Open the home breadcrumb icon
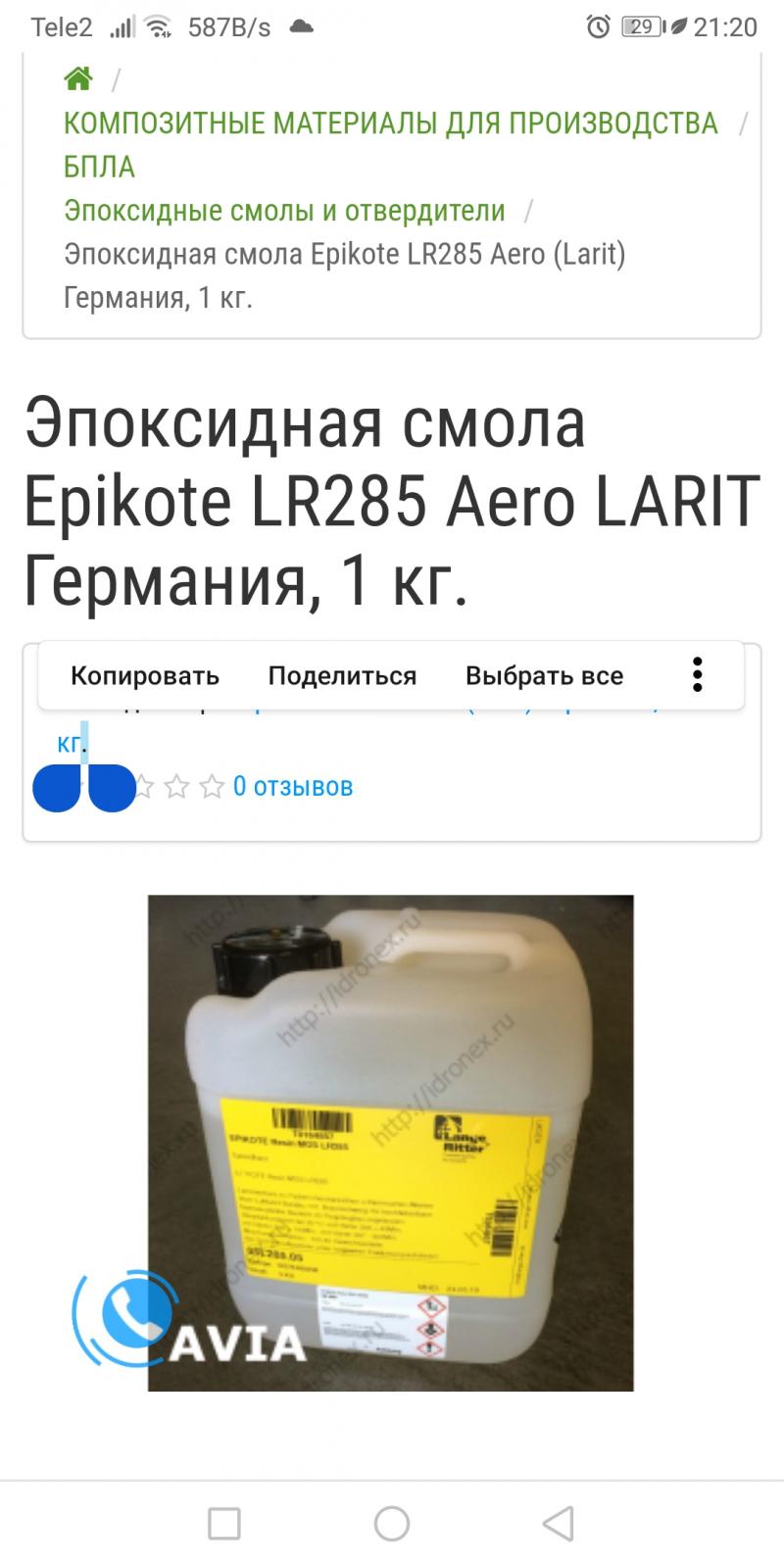This screenshot has height=1568, width=784. 78,77
